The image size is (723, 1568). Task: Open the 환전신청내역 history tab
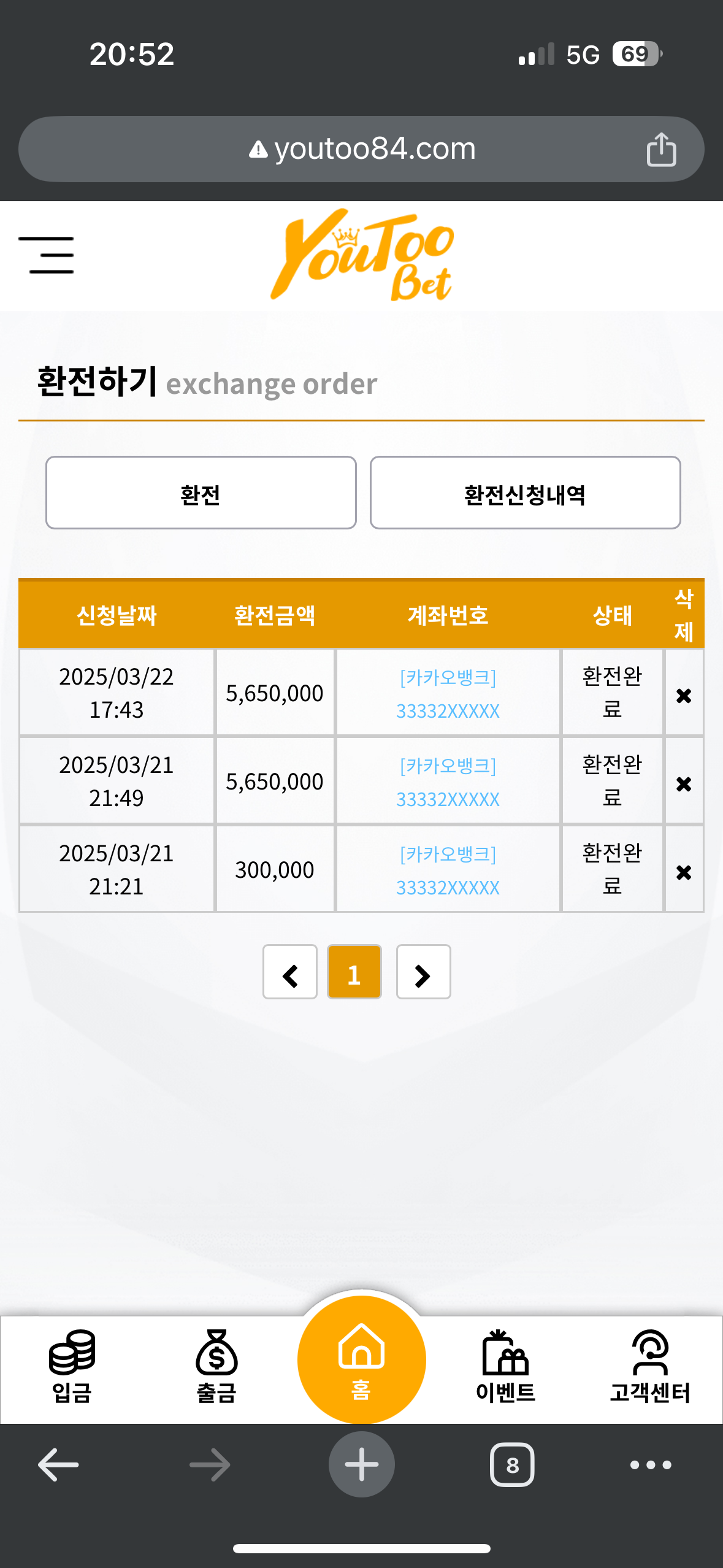[x=525, y=493]
